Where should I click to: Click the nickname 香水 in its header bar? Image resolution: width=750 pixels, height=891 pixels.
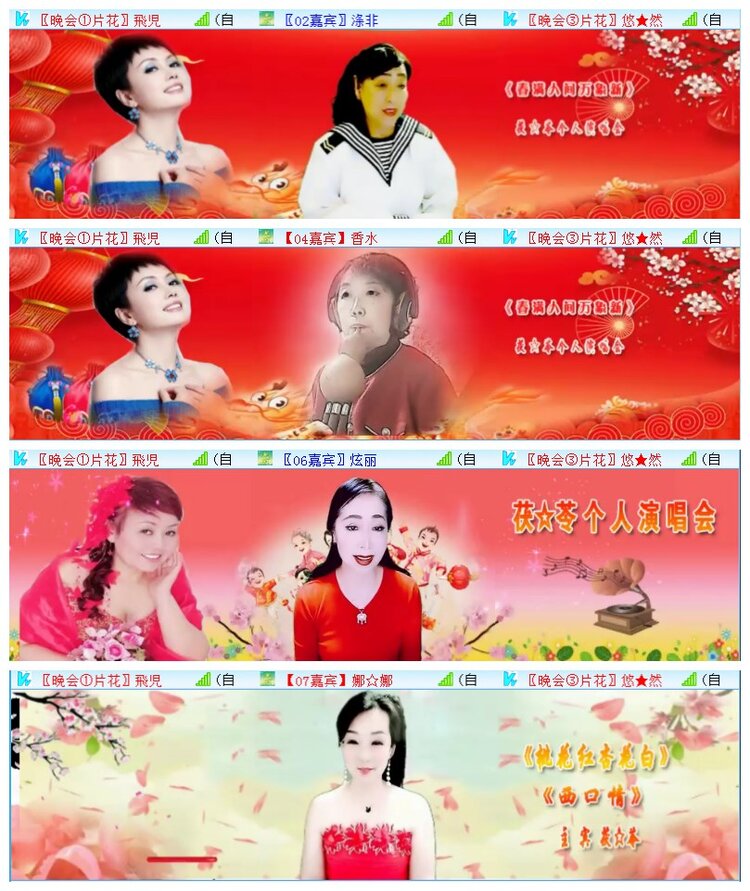pos(365,238)
